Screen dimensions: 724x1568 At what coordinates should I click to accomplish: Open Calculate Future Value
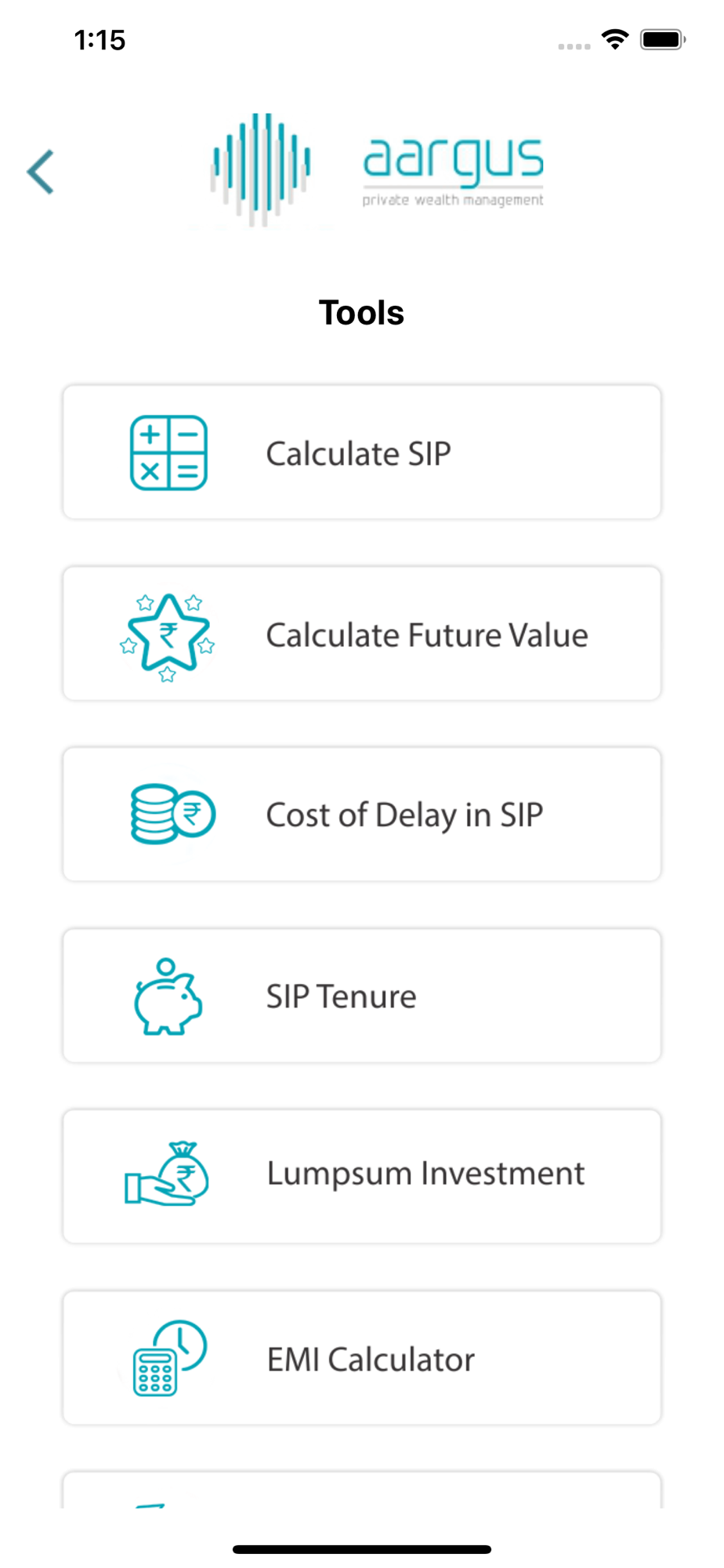point(362,633)
